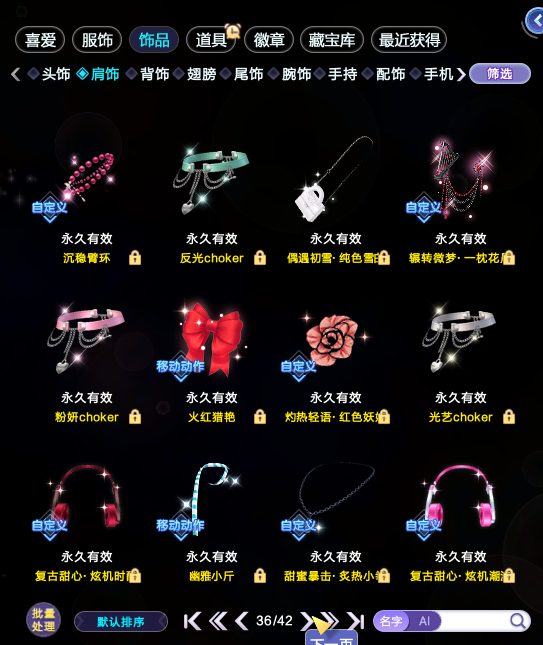This screenshot has width=543, height=645.
Task: Switch to the 喜爱 tab
Action: pos(40,40)
